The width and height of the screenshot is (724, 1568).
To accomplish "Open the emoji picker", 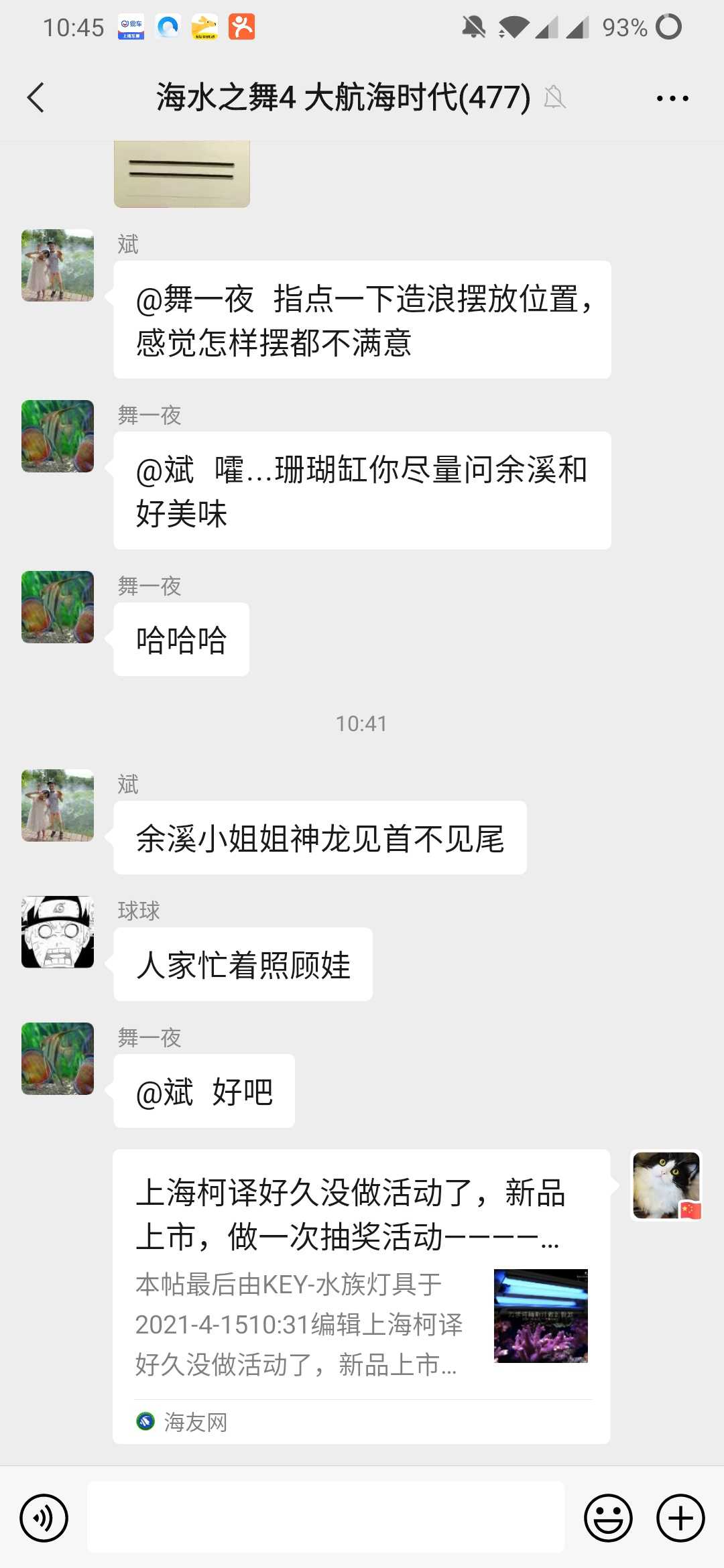I will (x=608, y=1518).
